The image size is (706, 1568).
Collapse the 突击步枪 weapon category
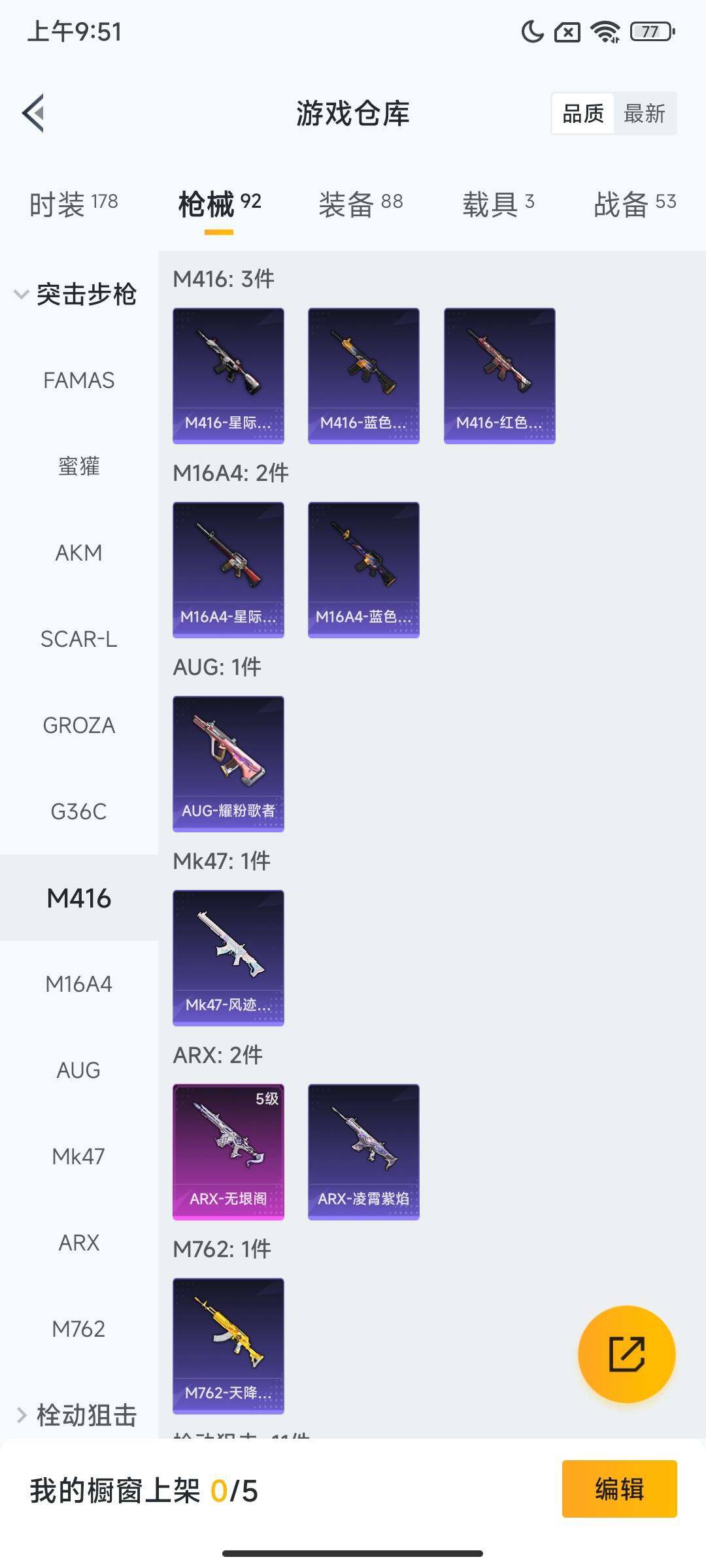[x=88, y=294]
